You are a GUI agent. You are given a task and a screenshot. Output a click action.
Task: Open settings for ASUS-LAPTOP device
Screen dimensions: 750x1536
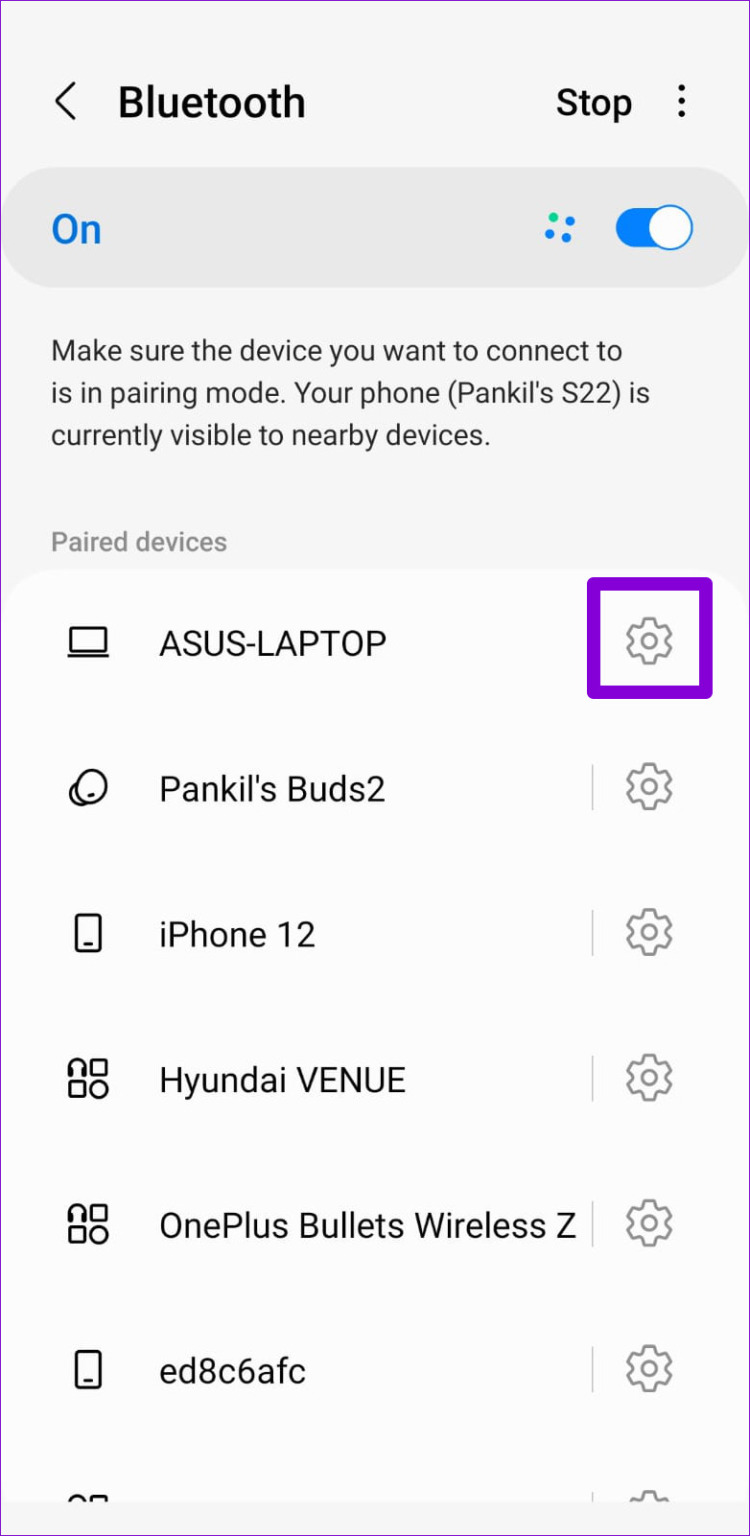click(x=649, y=640)
